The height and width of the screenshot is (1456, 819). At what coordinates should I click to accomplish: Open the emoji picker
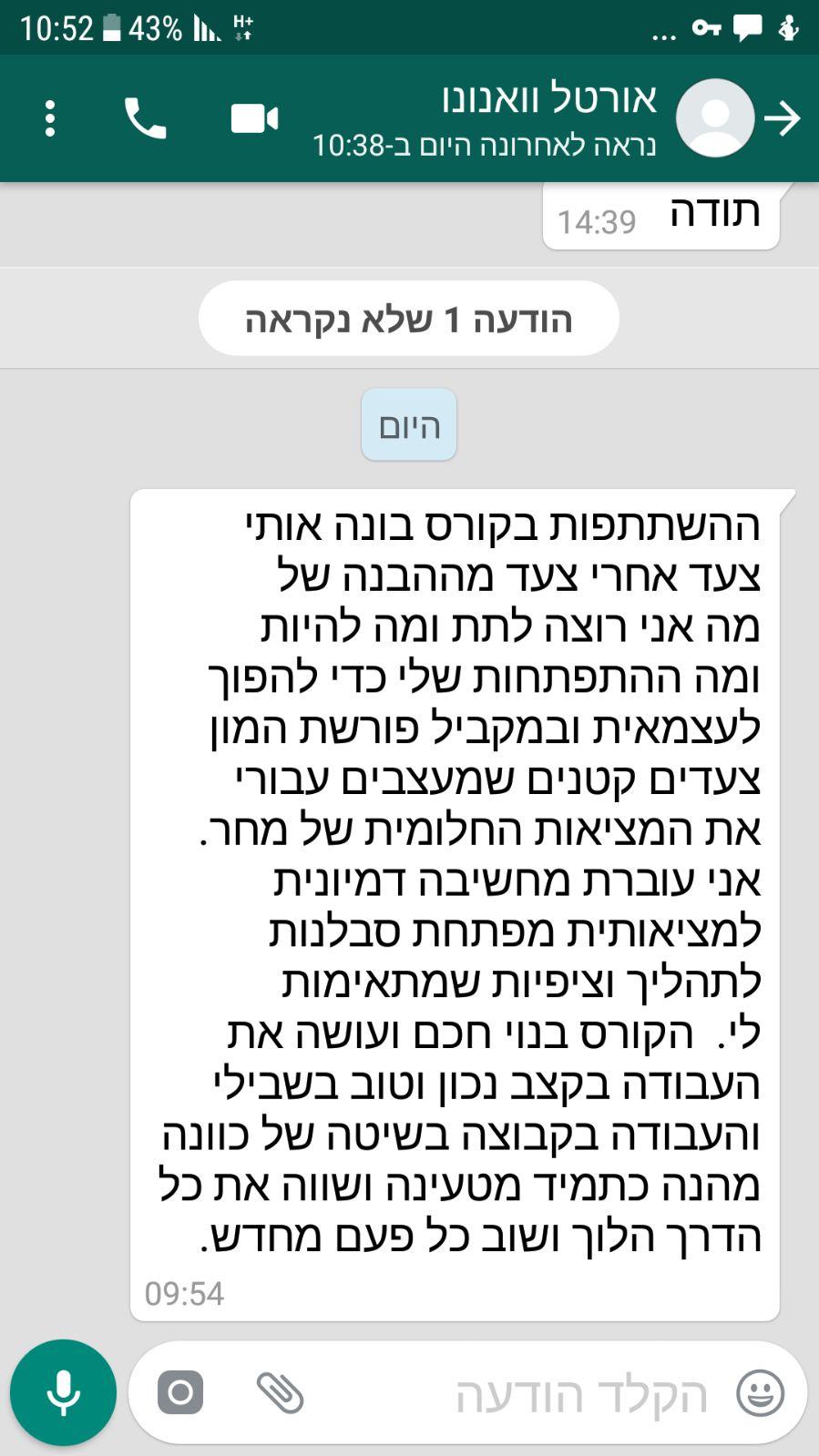(x=760, y=1392)
